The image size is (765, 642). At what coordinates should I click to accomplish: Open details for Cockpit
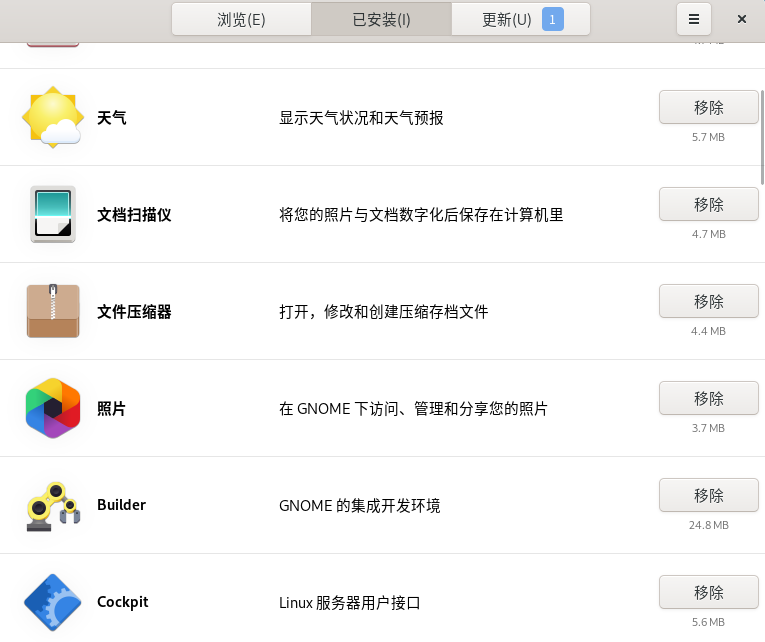pyautogui.click(x=122, y=602)
